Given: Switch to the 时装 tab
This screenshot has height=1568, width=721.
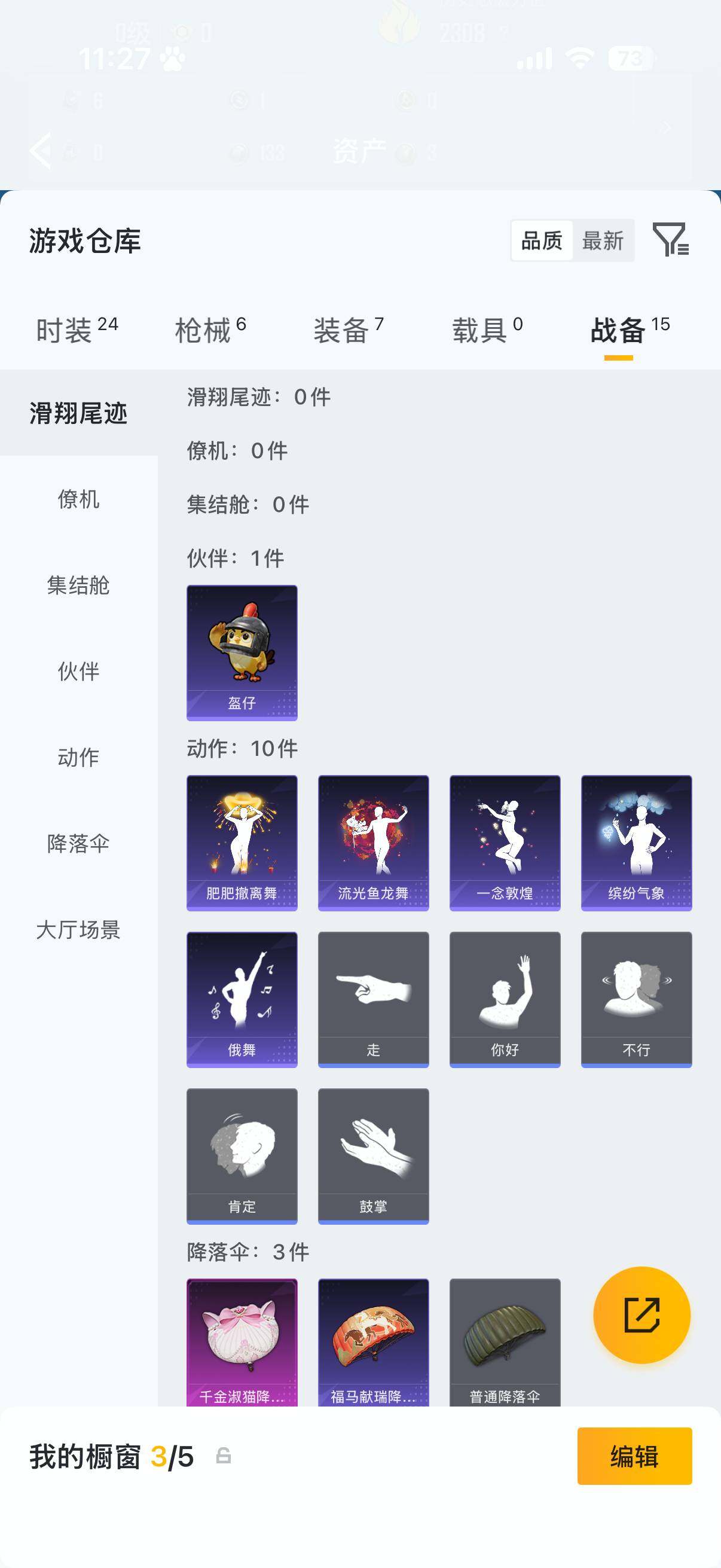Looking at the screenshot, I should pyautogui.click(x=66, y=328).
